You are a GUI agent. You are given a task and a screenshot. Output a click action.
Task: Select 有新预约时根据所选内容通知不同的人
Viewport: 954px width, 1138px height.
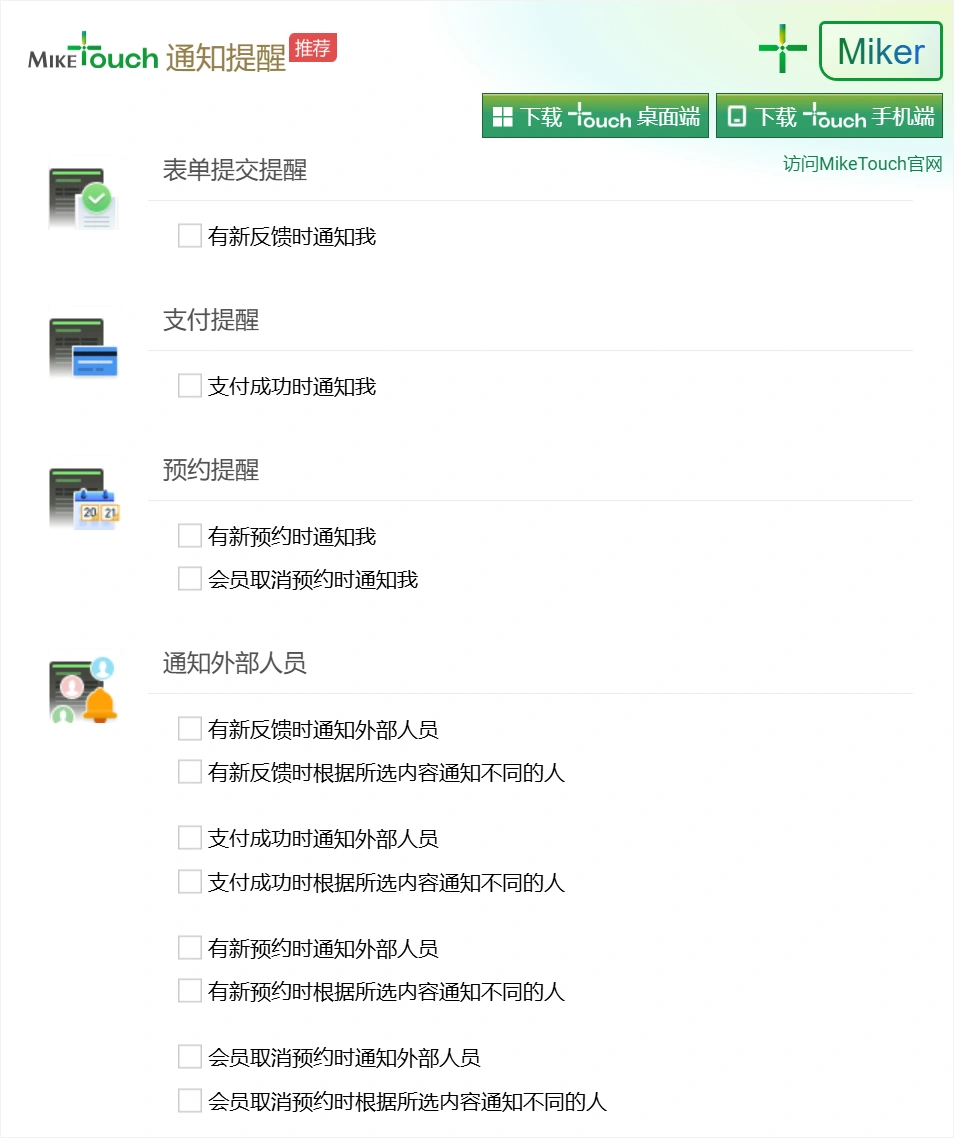pyautogui.click(x=190, y=991)
